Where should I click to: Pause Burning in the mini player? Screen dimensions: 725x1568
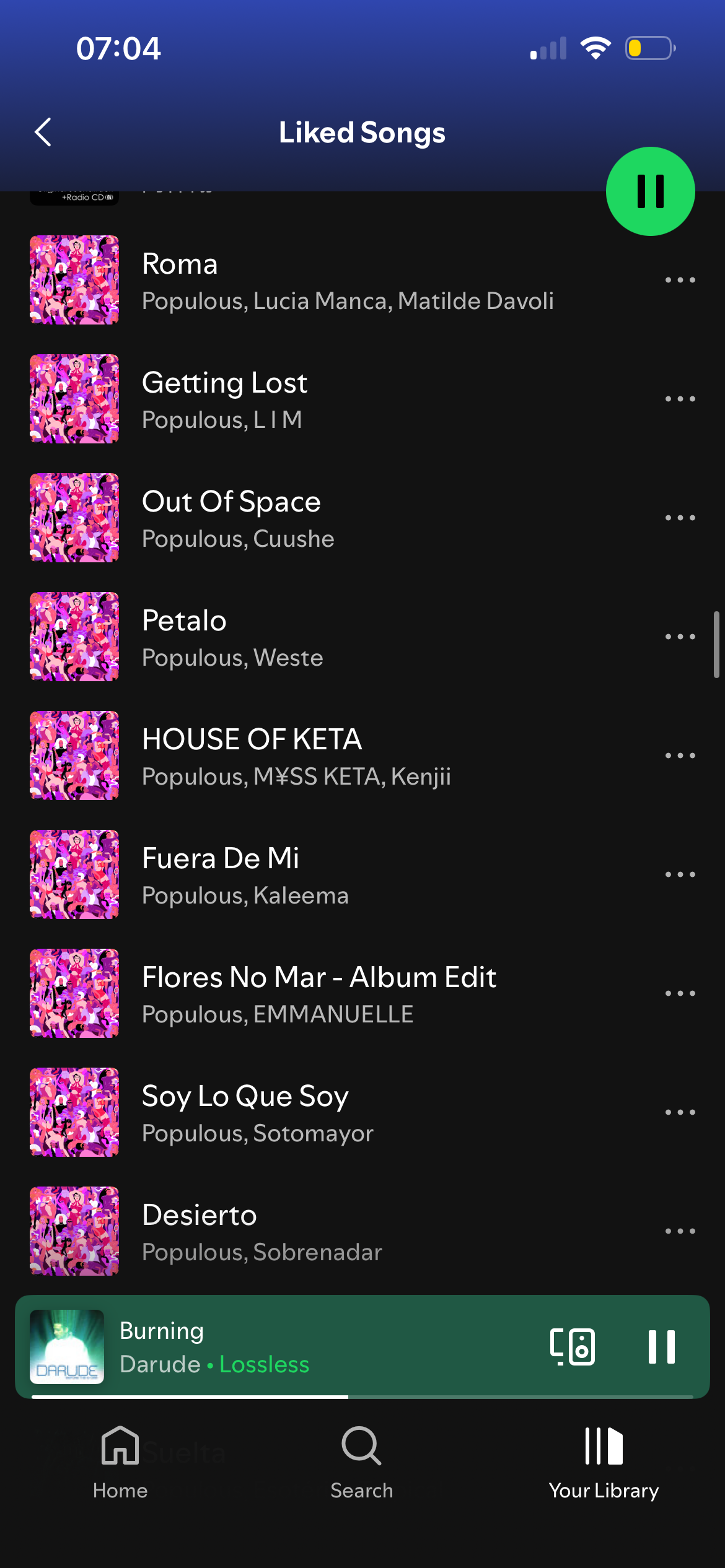(x=661, y=1346)
